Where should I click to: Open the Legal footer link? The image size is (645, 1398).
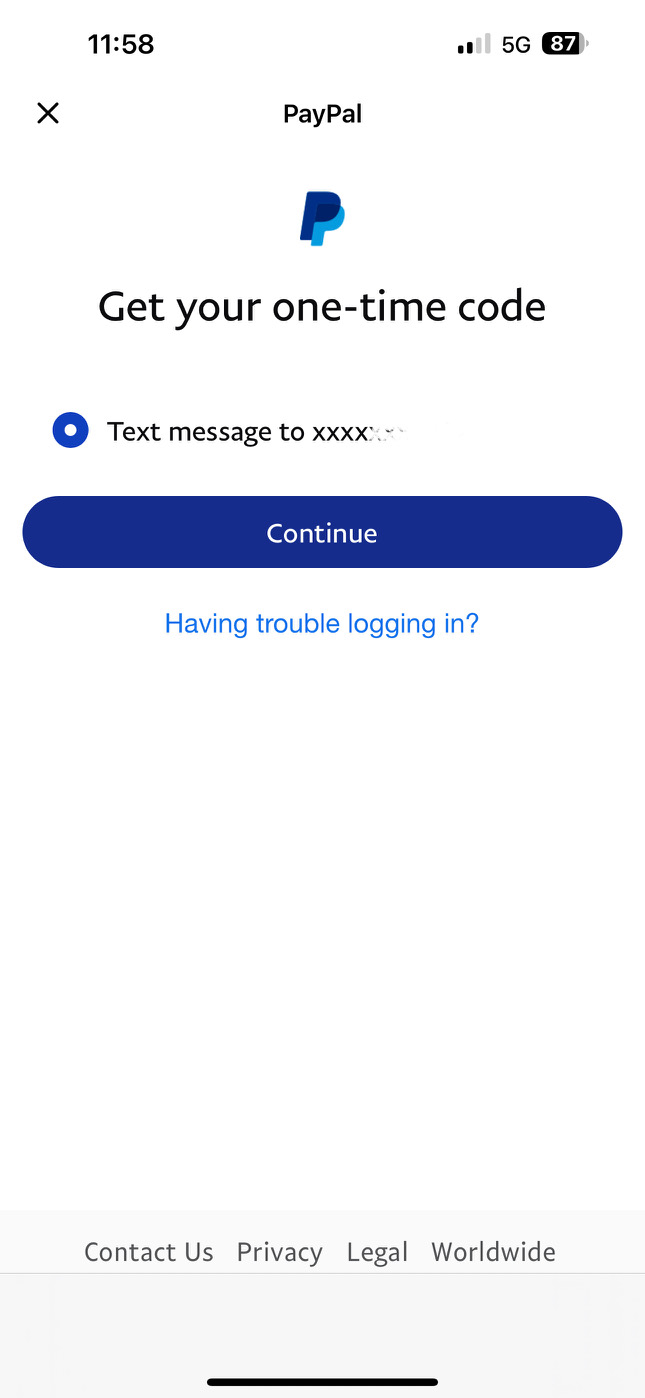tap(377, 1252)
